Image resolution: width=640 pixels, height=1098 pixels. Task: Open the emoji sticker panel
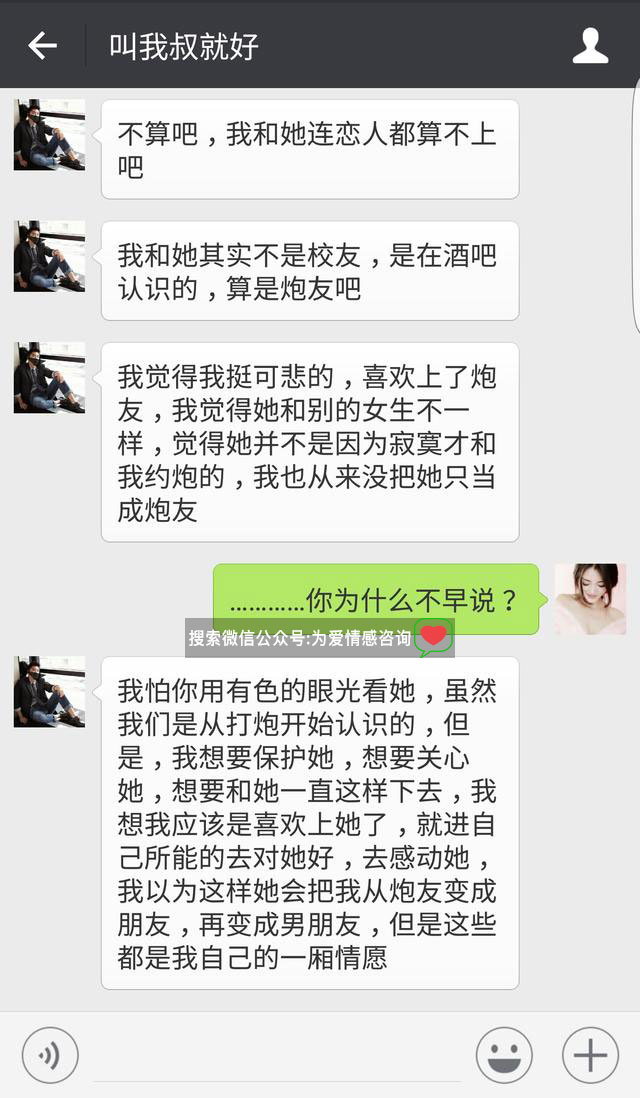(x=504, y=1055)
